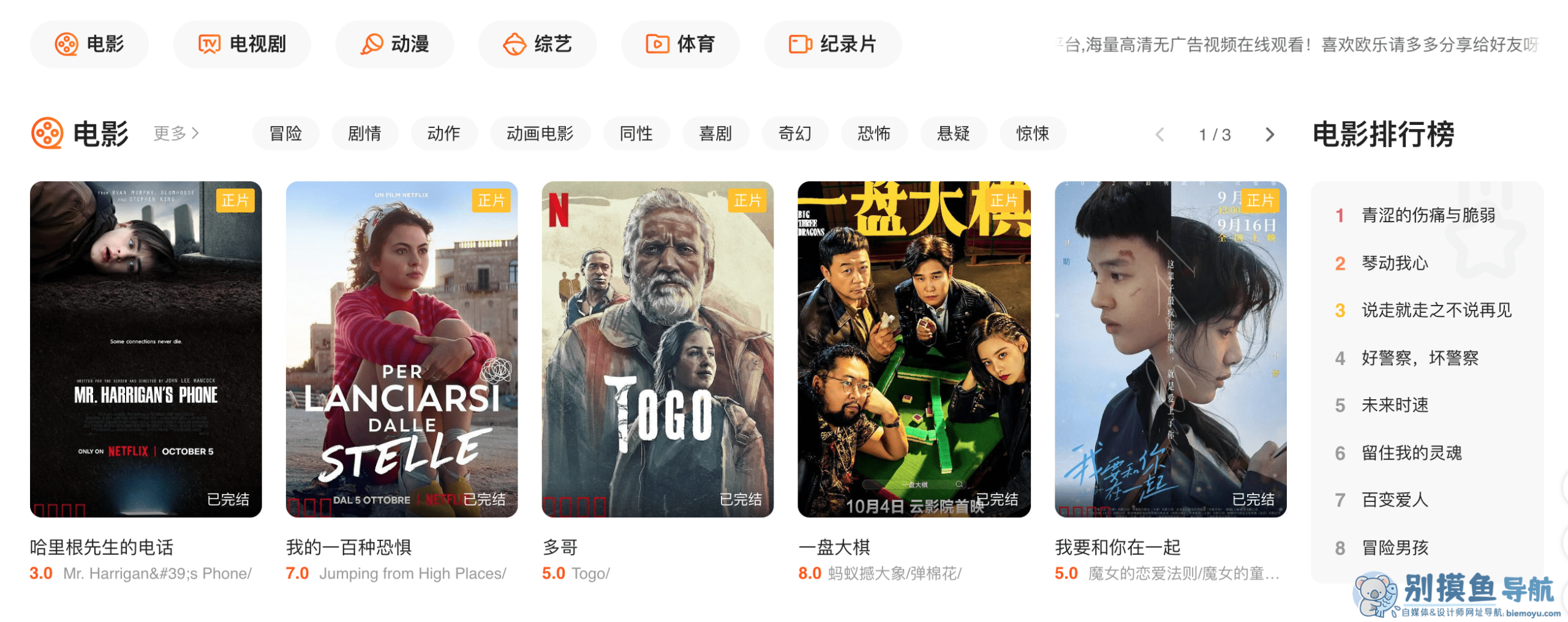The height and width of the screenshot is (622, 1568).
Task: Filter movies by 冒险
Action: [285, 133]
